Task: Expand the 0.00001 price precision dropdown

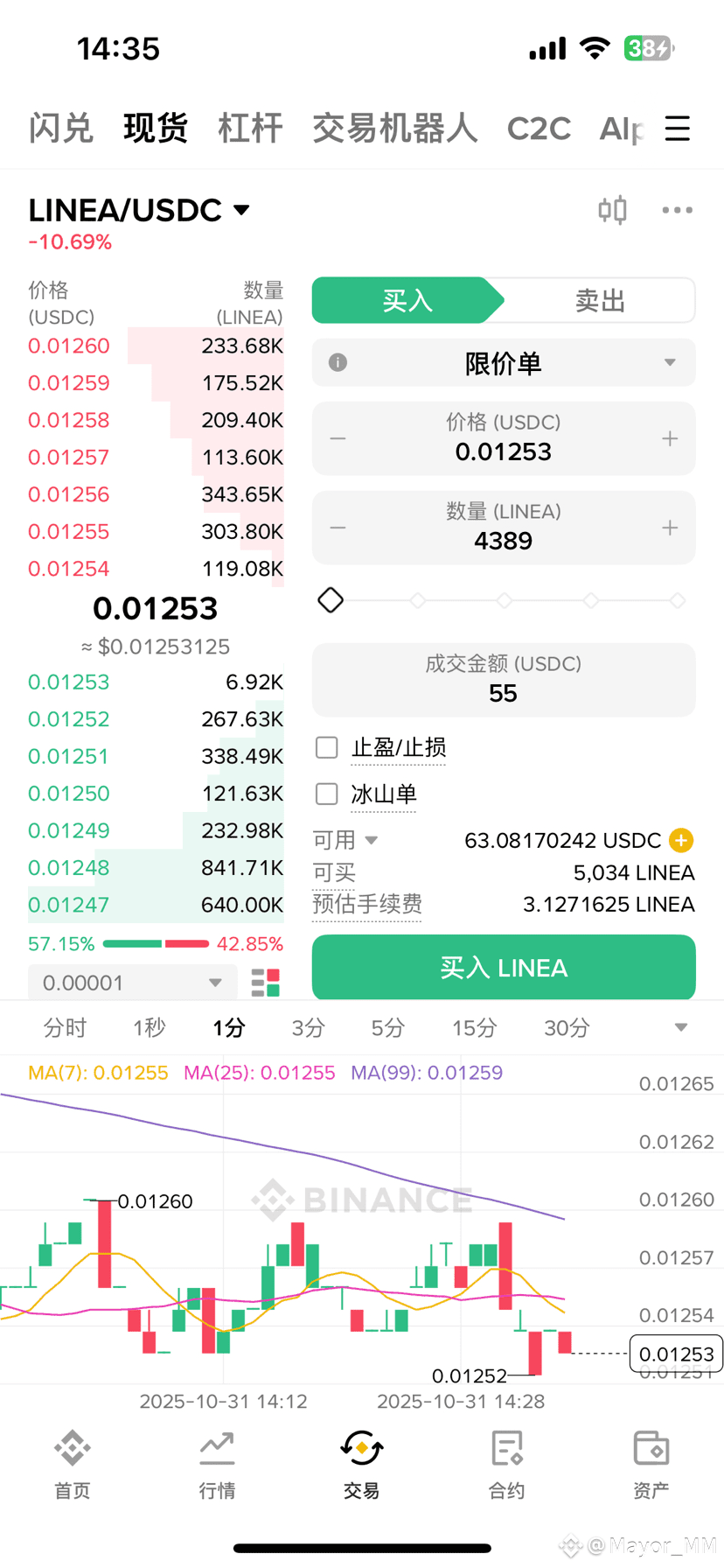Action: point(132,983)
